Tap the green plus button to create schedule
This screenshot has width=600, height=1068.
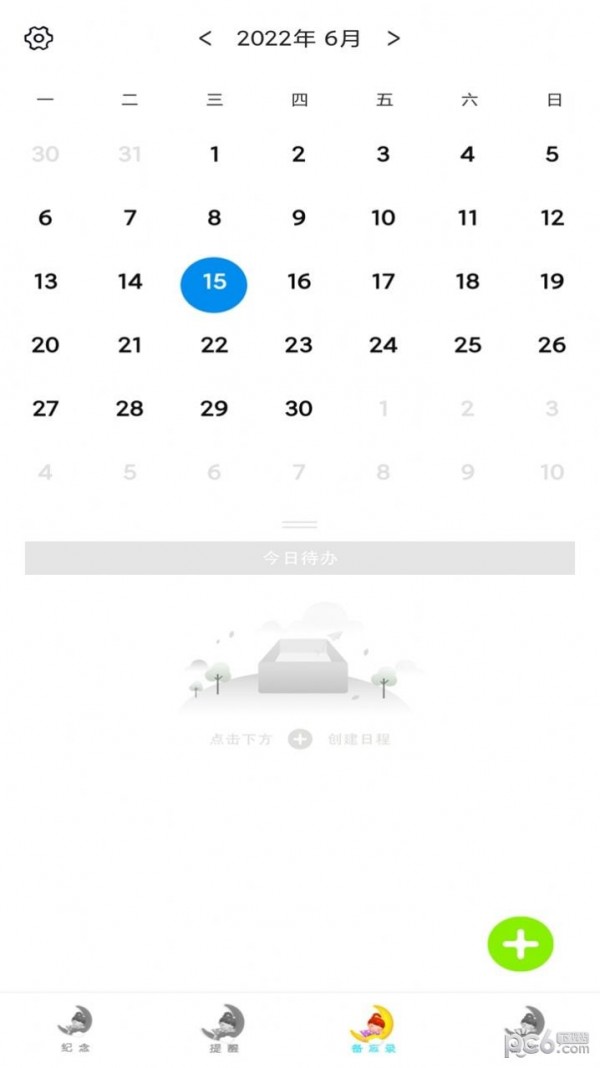click(520, 943)
